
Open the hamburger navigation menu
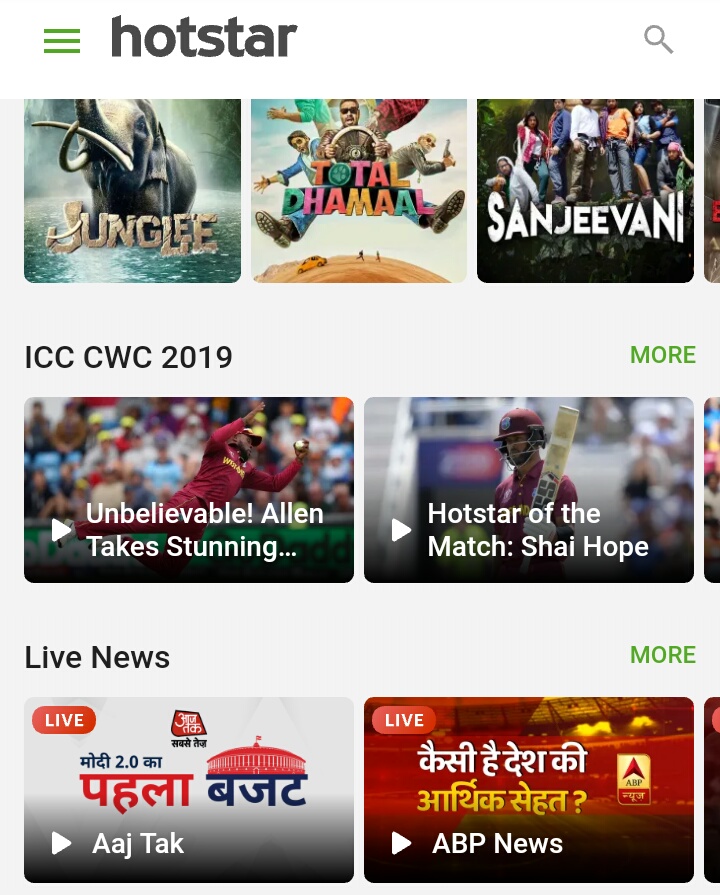pos(62,40)
